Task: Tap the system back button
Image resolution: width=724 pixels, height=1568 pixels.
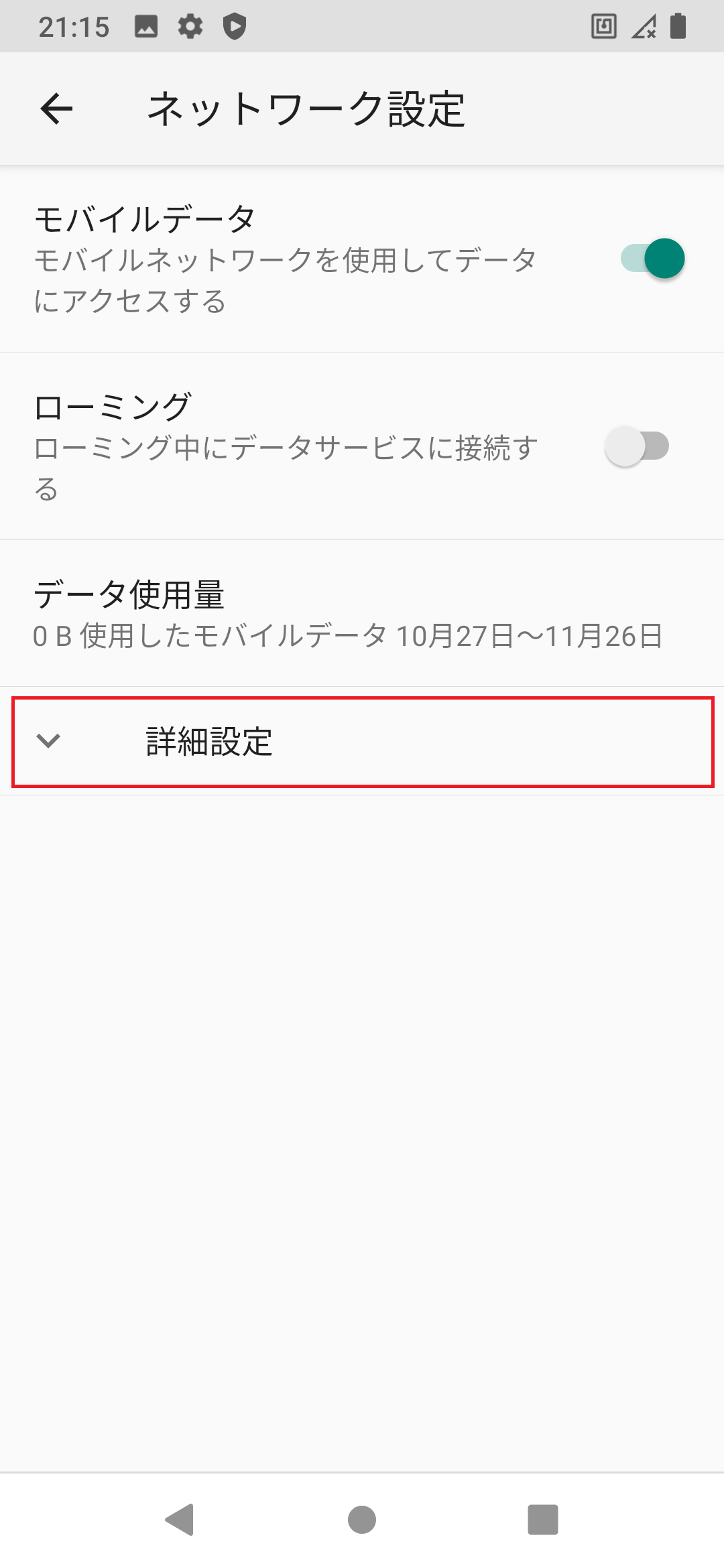Action: pyautogui.click(x=180, y=1519)
